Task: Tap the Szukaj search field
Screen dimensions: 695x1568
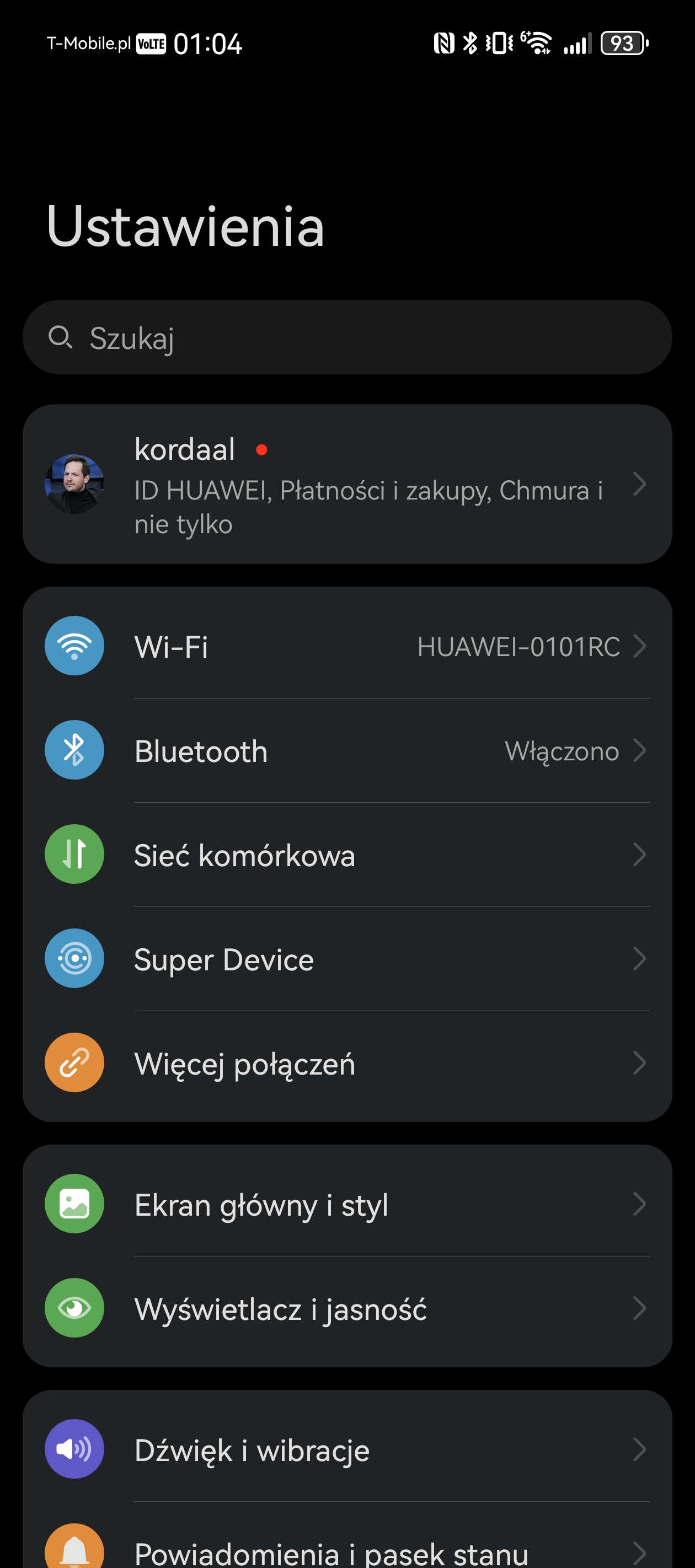Action: (x=347, y=337)
